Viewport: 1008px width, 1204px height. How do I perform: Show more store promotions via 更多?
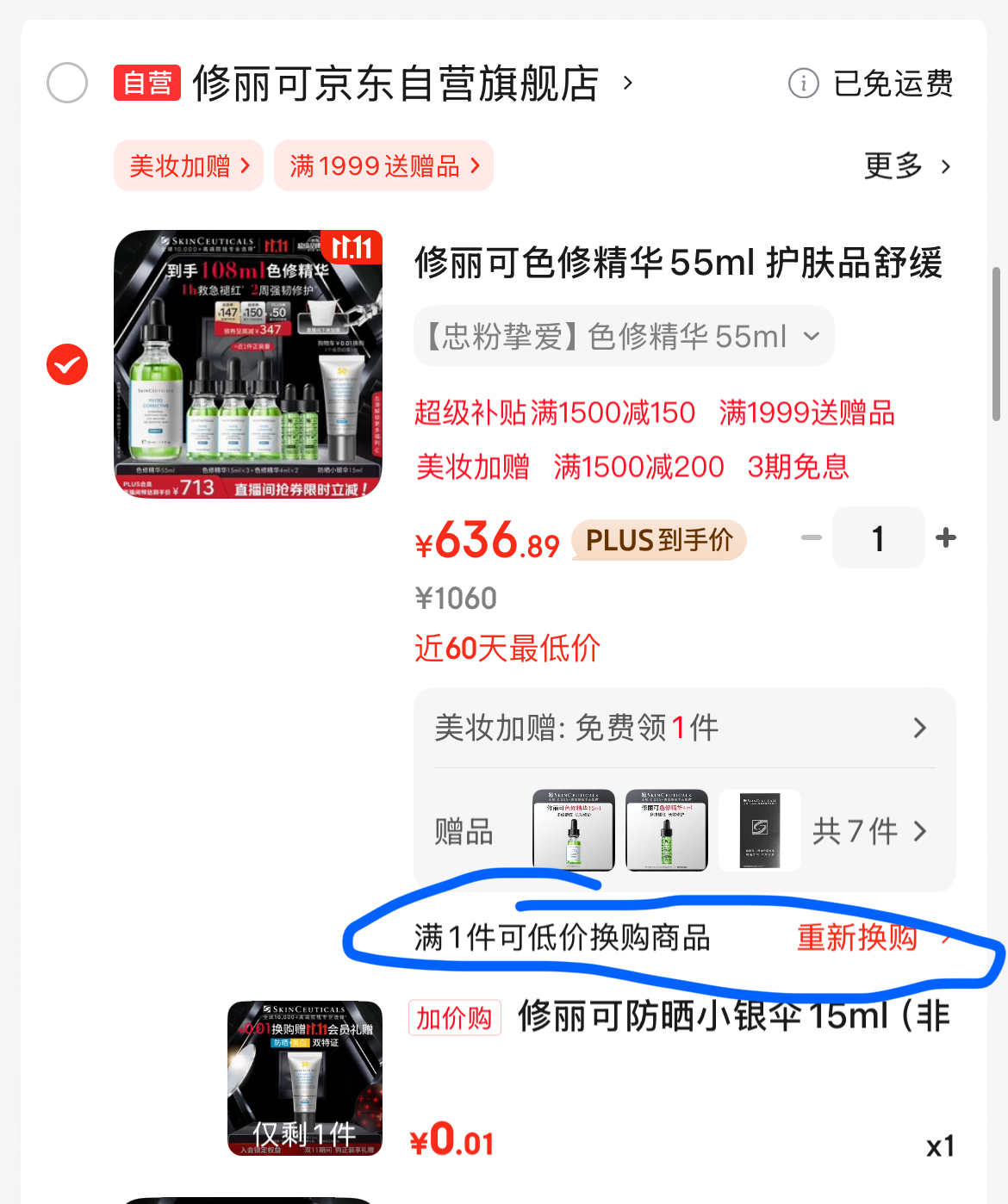(x=907, y=165)
